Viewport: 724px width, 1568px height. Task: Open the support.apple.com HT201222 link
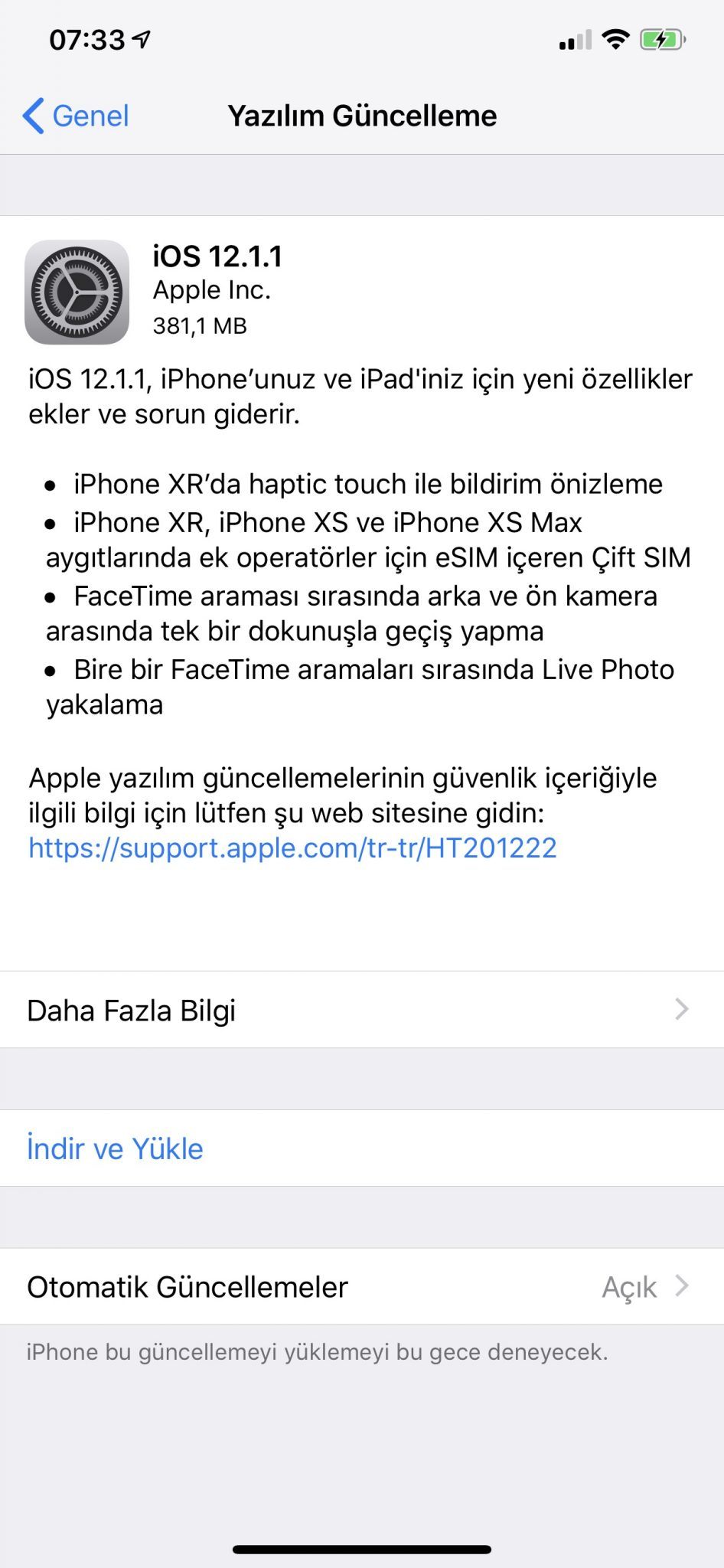pos(292,848)
